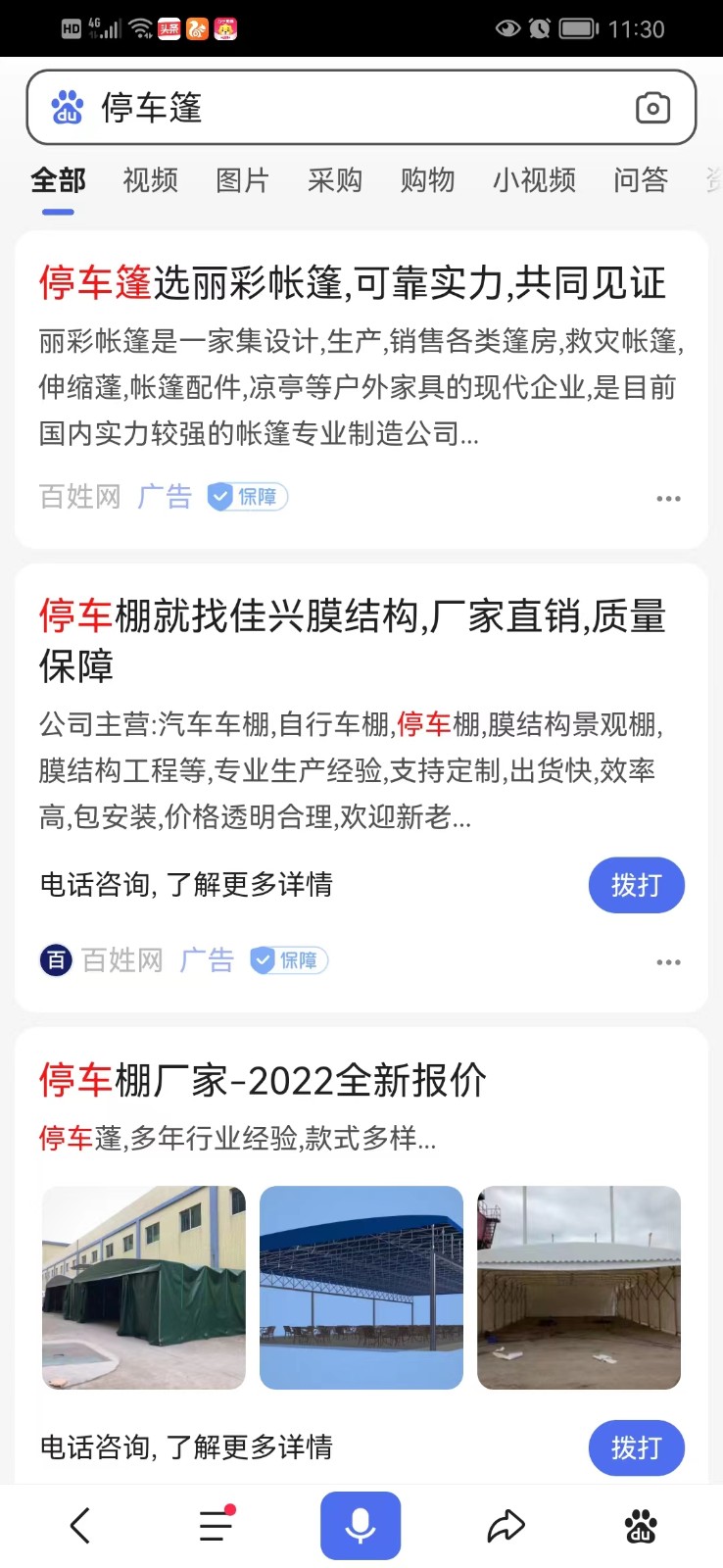
Task: Open the Baidu paw icon at bottom right
Action: coord(642,1525)
